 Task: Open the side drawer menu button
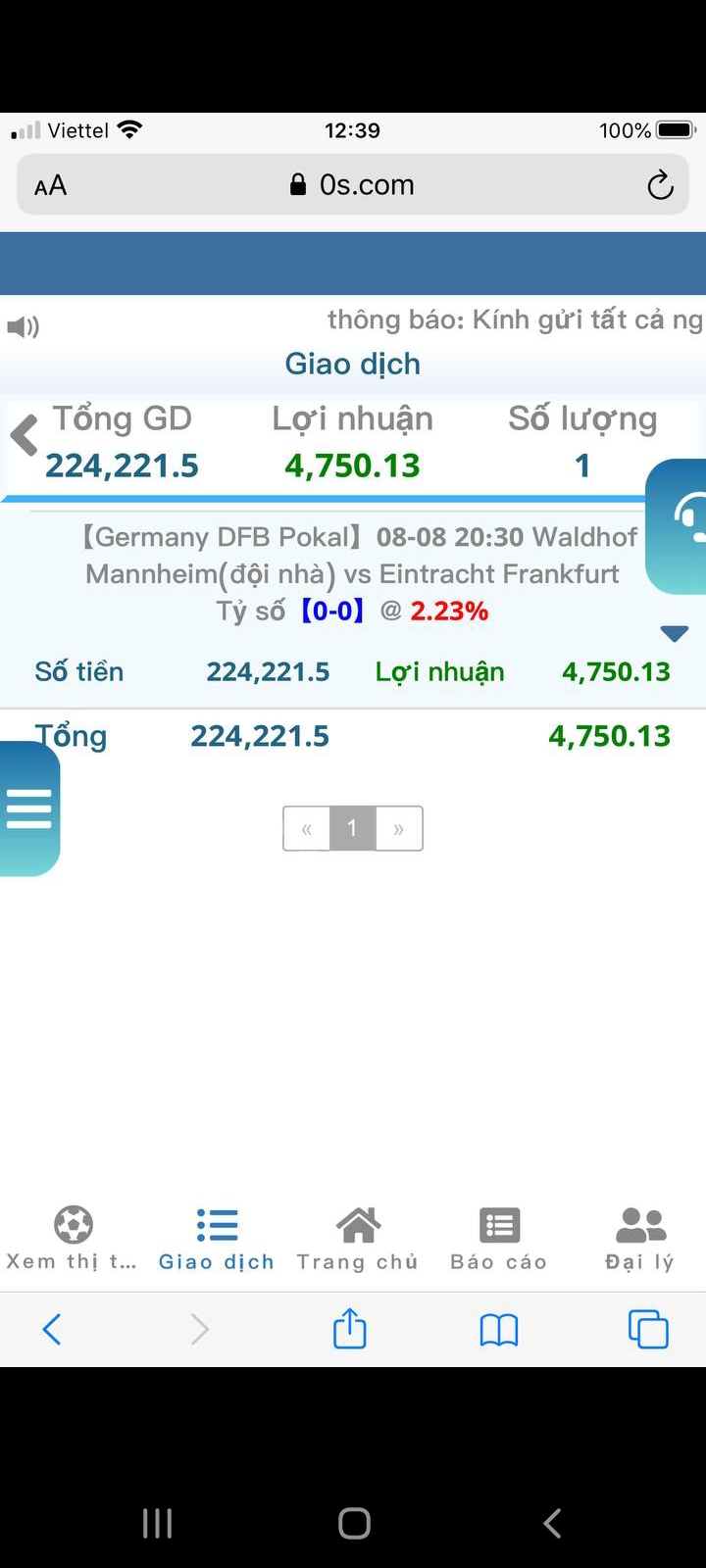point(29,808)
